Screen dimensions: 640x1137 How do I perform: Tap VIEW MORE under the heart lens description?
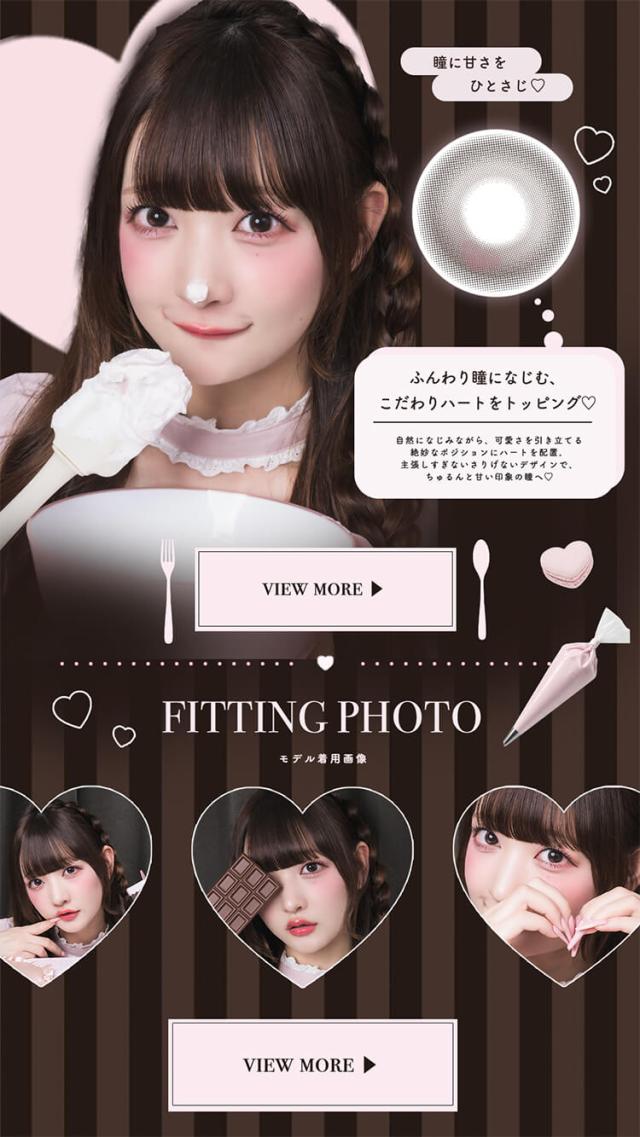click(x=325, y=589)
